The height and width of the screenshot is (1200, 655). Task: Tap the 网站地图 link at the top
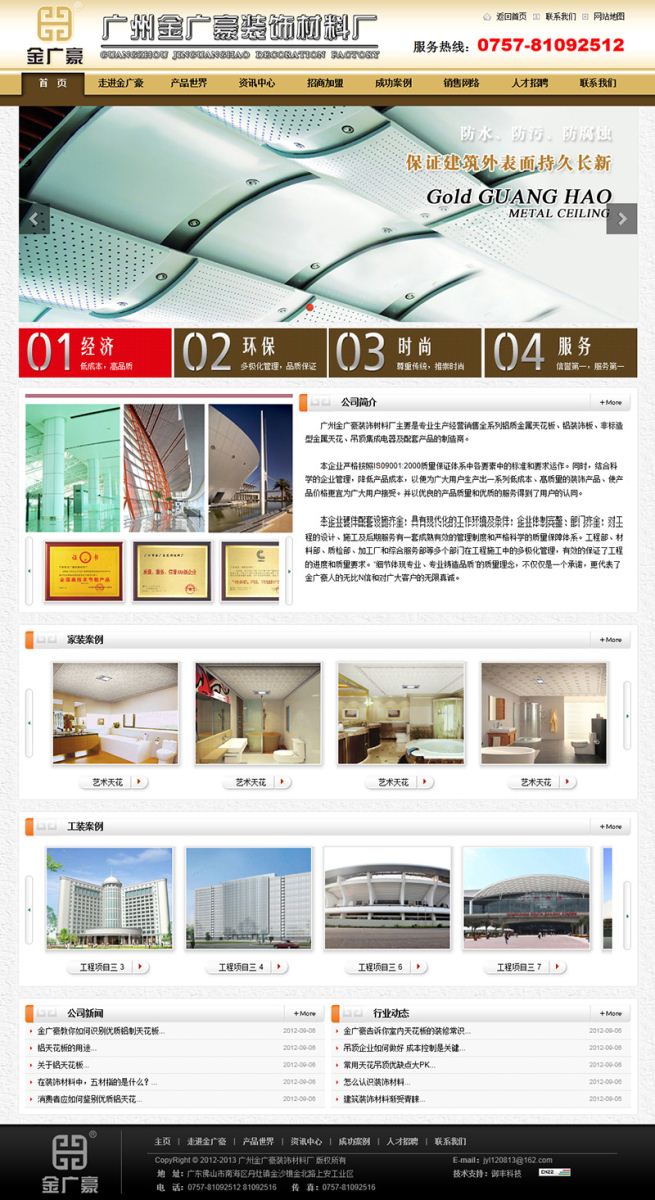coord(608,17)
